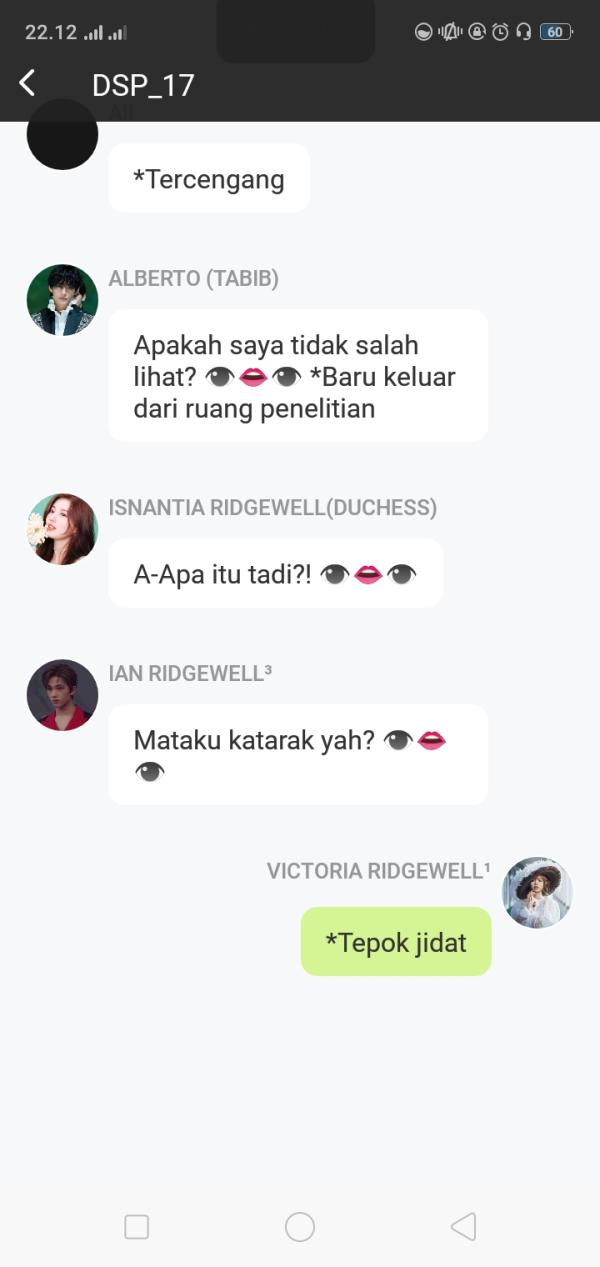Tap the system home button
The height and width of the screenshot is (1267, 600).
(300, 1227)
